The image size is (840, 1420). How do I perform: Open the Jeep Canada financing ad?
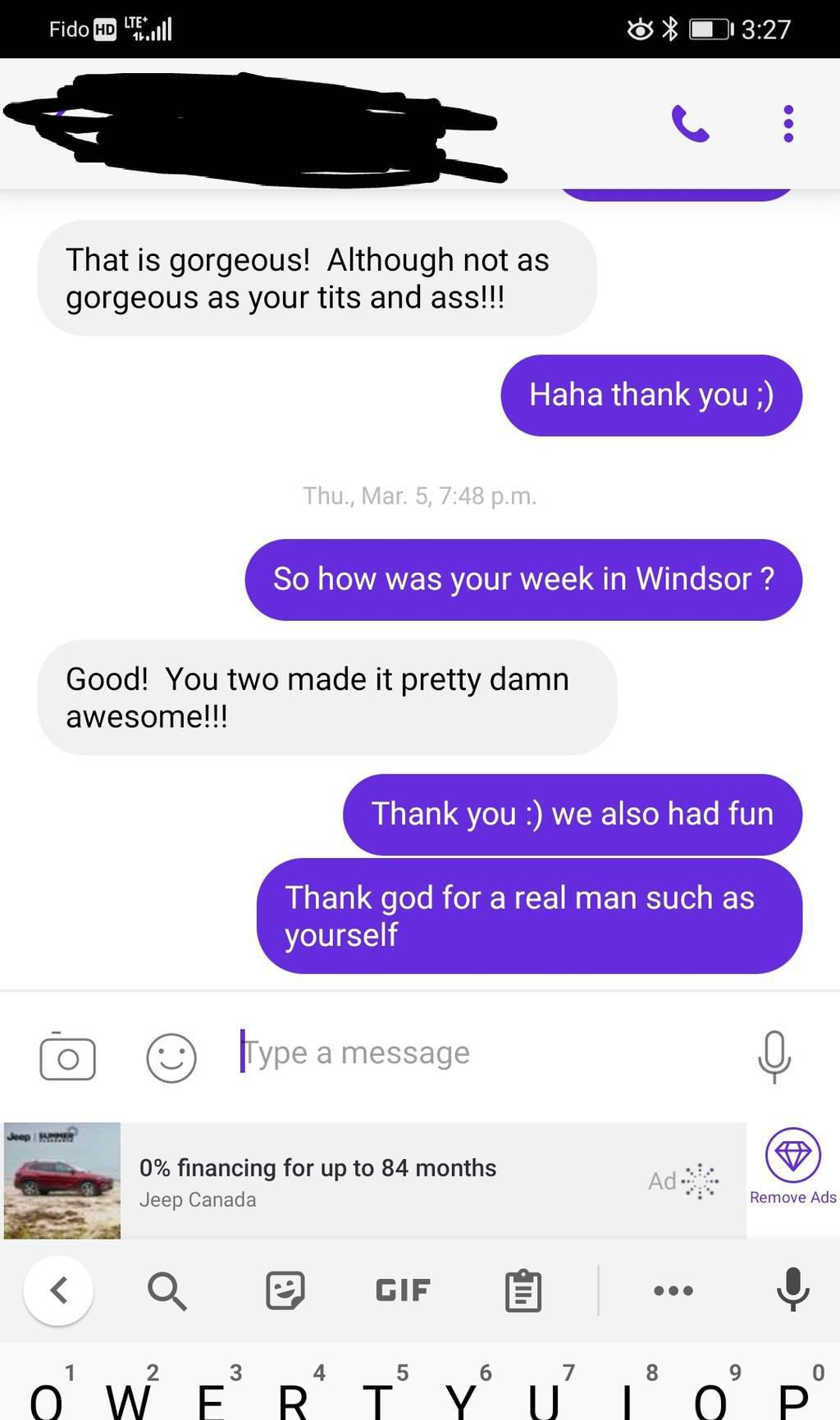[x=374, y=1180]
